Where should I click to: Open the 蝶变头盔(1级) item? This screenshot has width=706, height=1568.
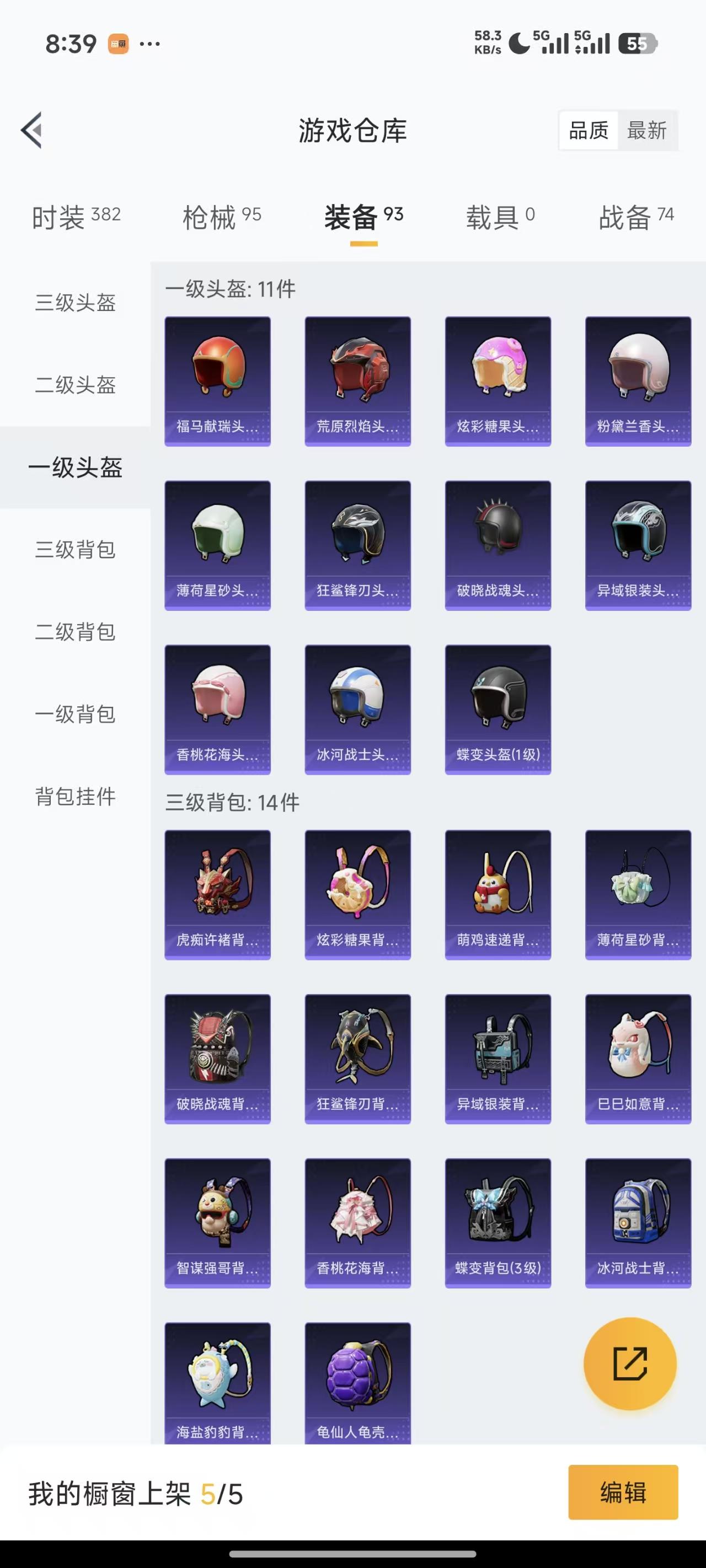498,709
